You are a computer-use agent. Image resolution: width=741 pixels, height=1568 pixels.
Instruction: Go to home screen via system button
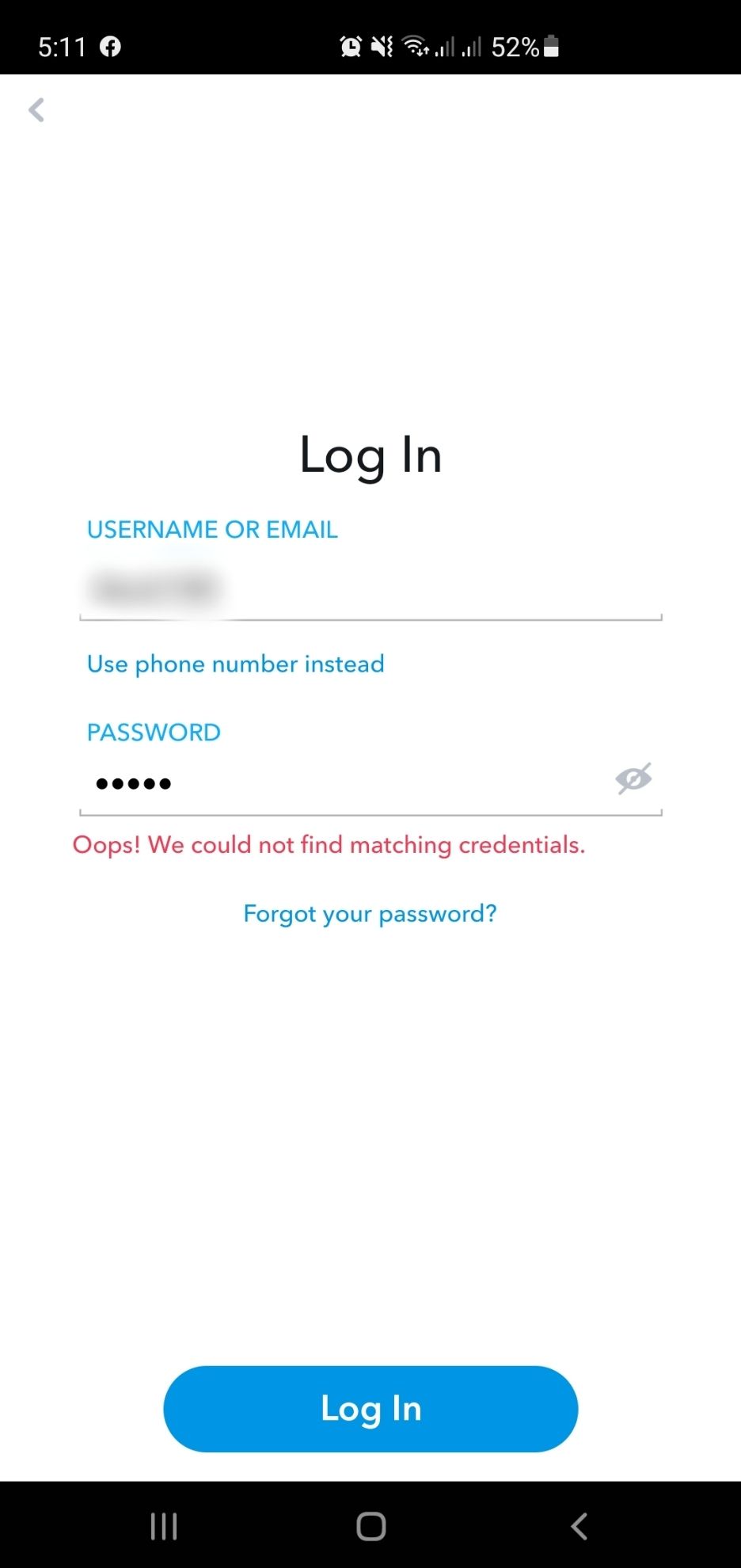370,1525
